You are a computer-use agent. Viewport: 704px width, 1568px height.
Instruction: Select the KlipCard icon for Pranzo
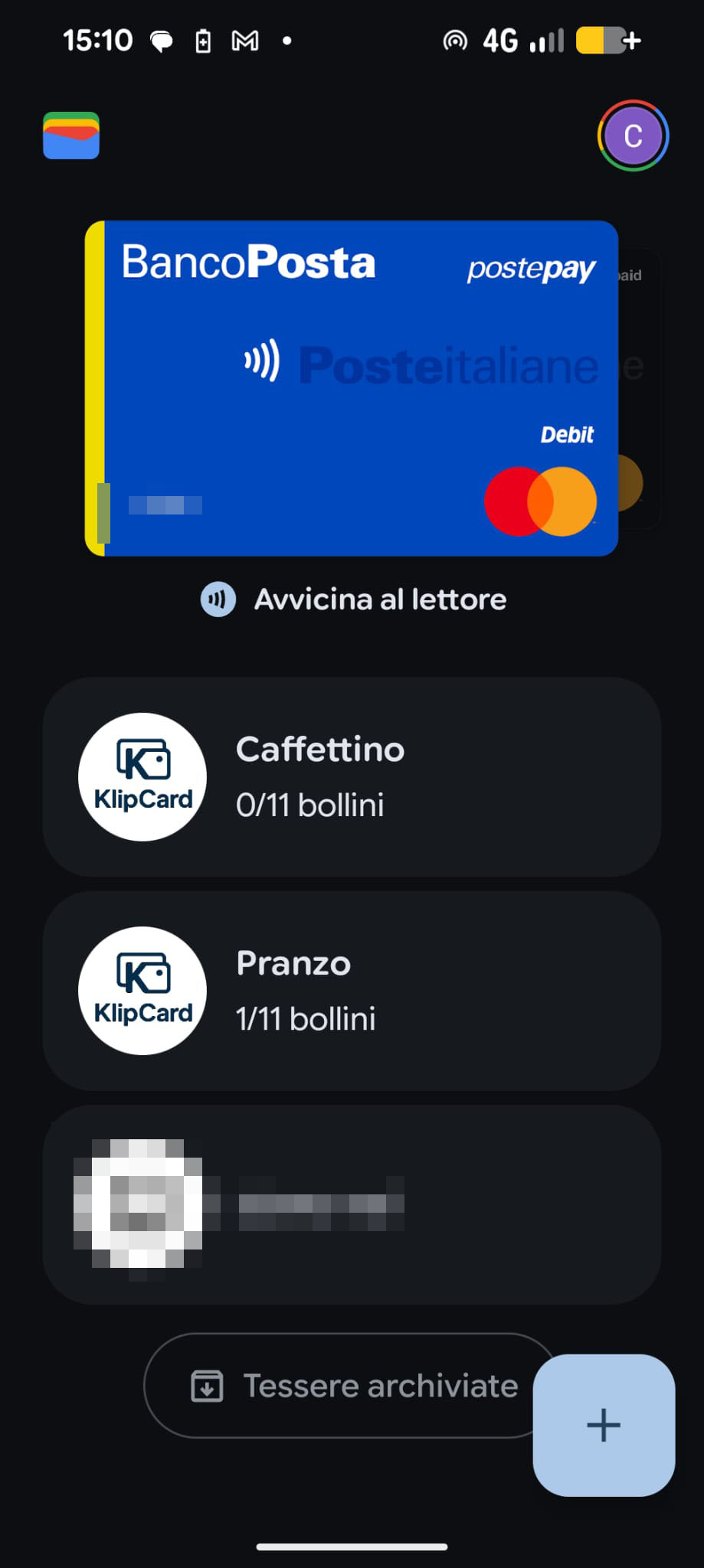pyautogui.click(x=142, y=990)
